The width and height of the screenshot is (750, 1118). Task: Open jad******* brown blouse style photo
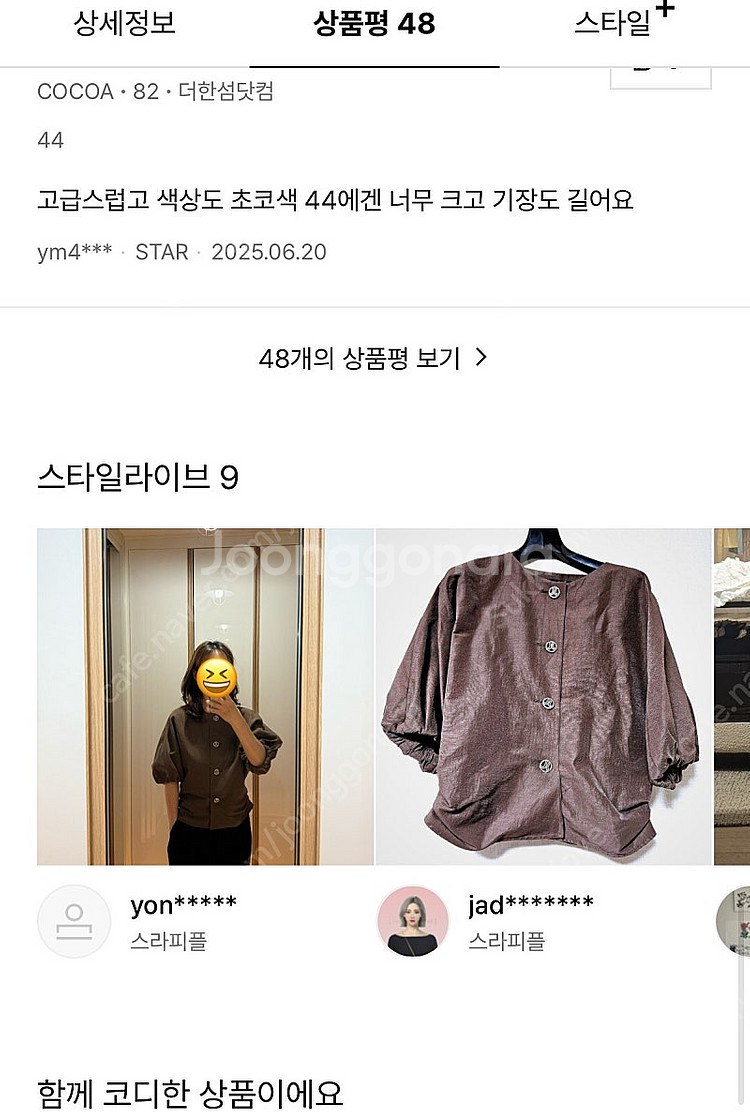(543, 697)
